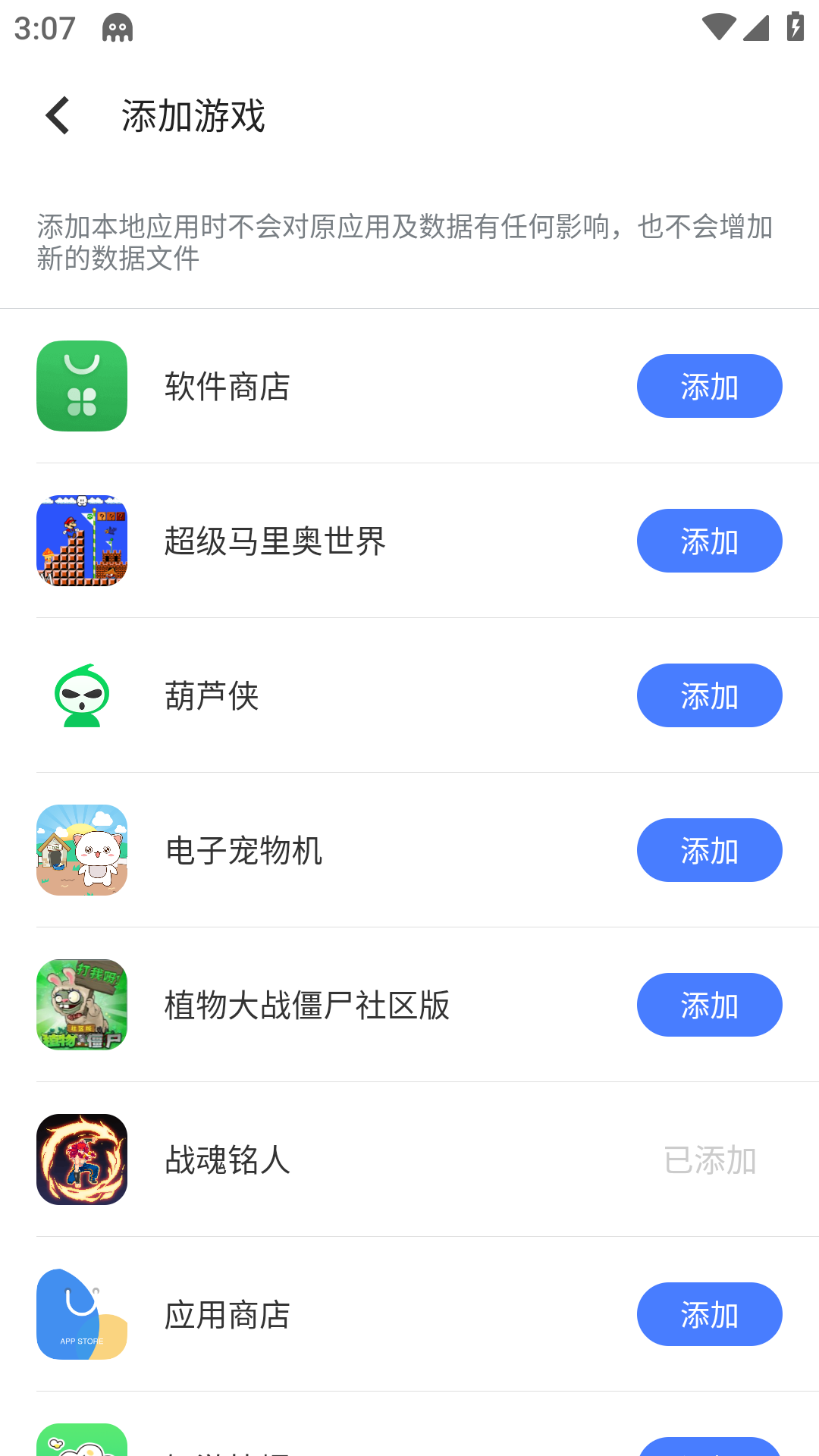Select 添加 for 电子宠物机

(x=709, y=850)
